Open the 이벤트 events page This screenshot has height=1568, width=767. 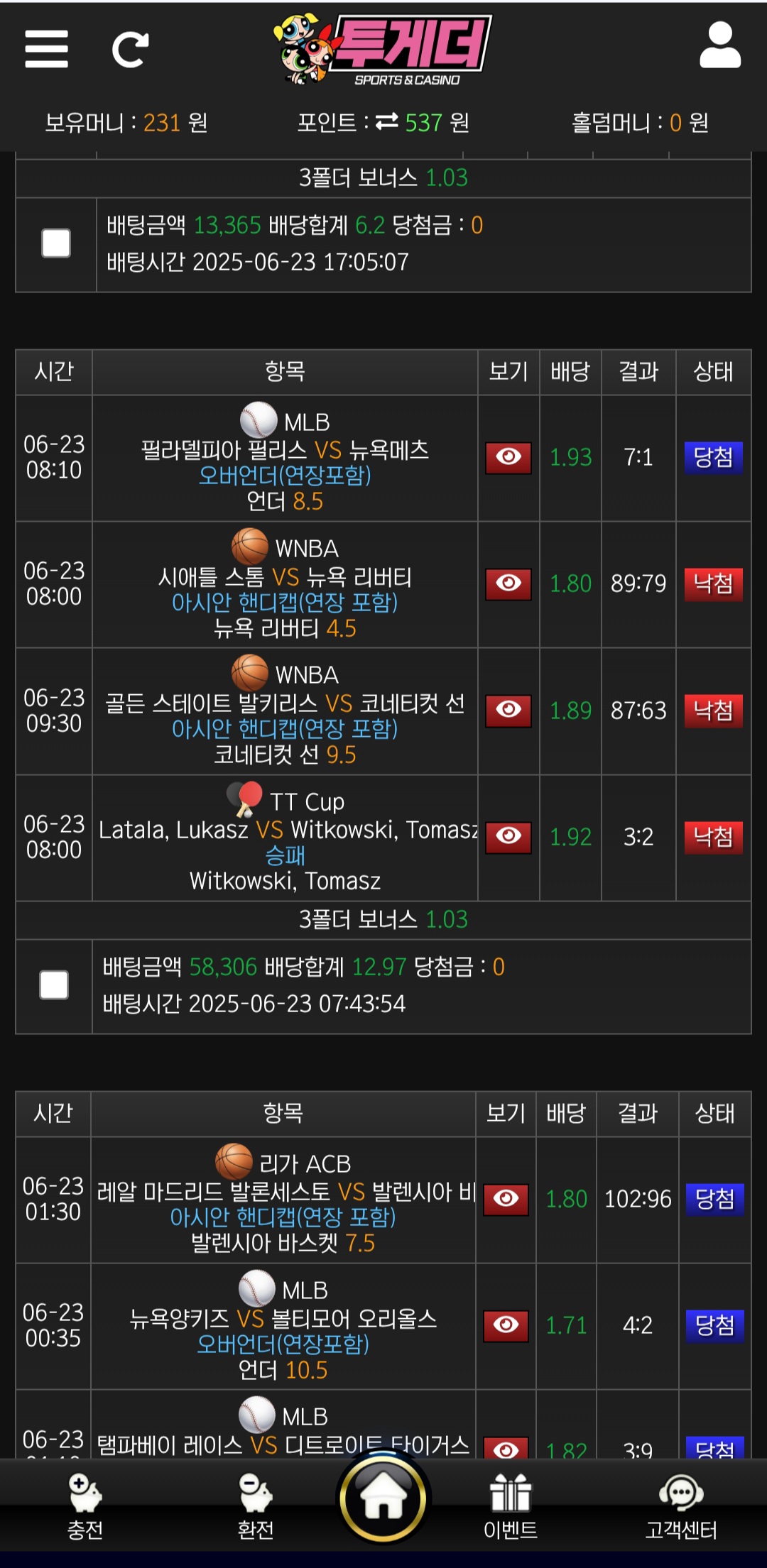click(511, 1506)
